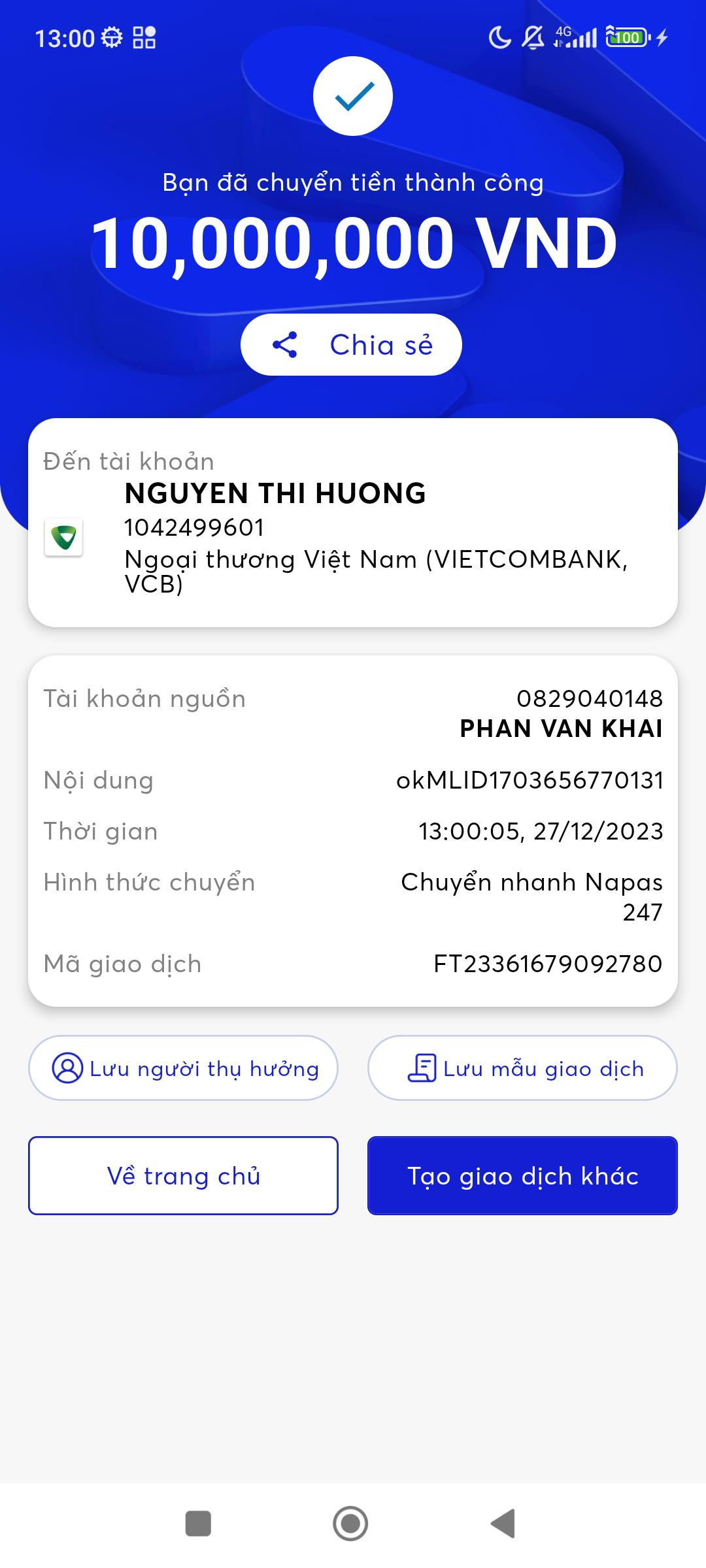
Task: Return home via Về trang chủ
Action: tap(183, 1176)
